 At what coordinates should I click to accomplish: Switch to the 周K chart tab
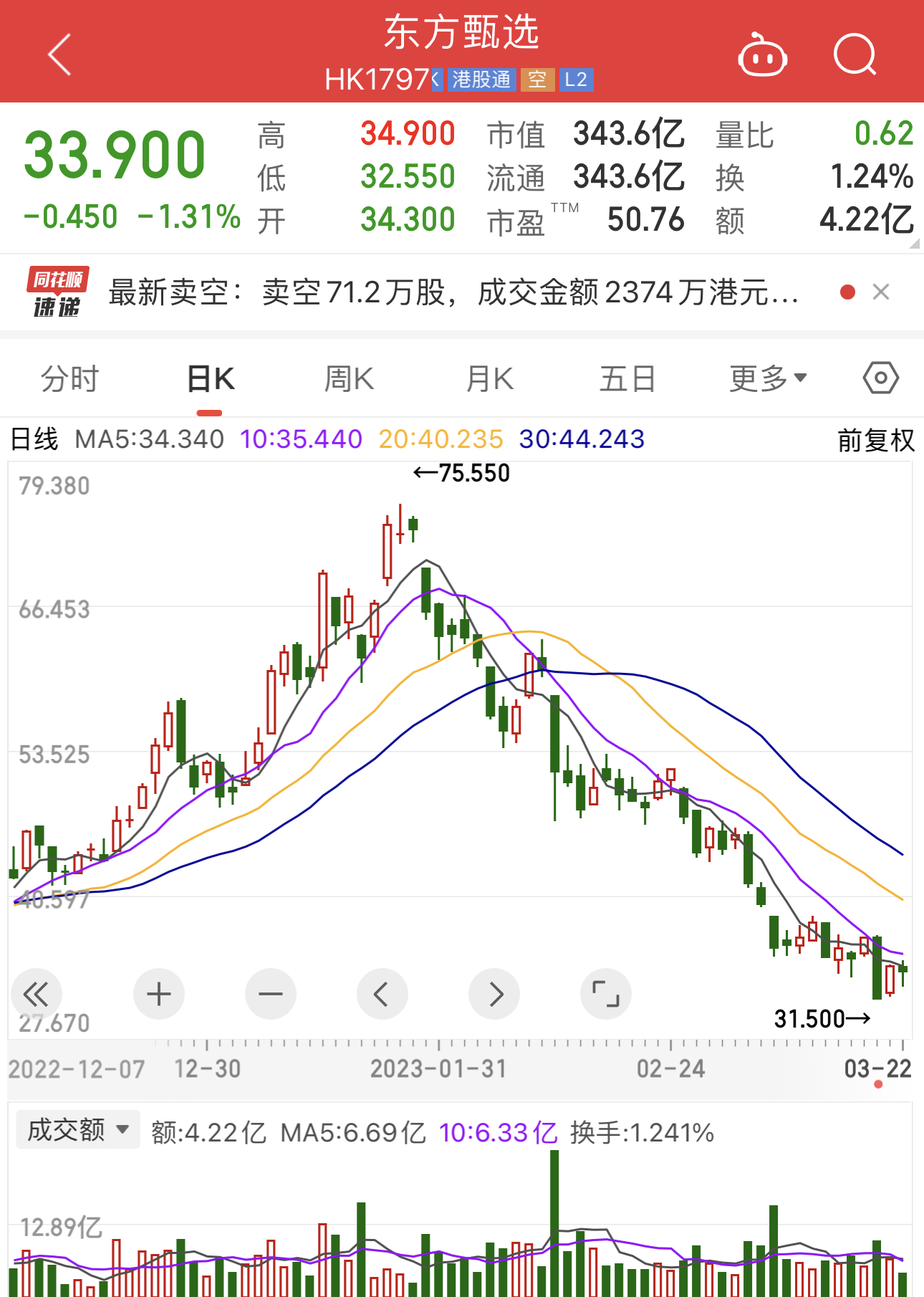pos(349,378)
